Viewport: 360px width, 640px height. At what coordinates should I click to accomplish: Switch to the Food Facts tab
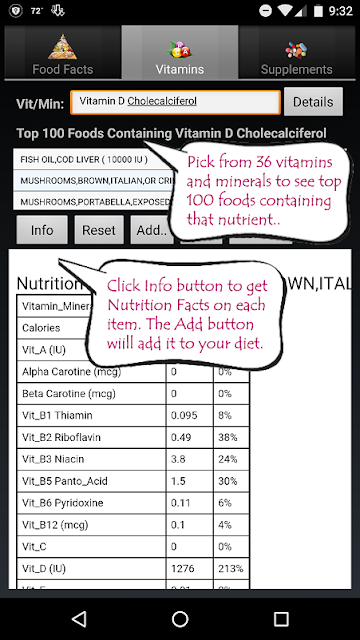62,52
